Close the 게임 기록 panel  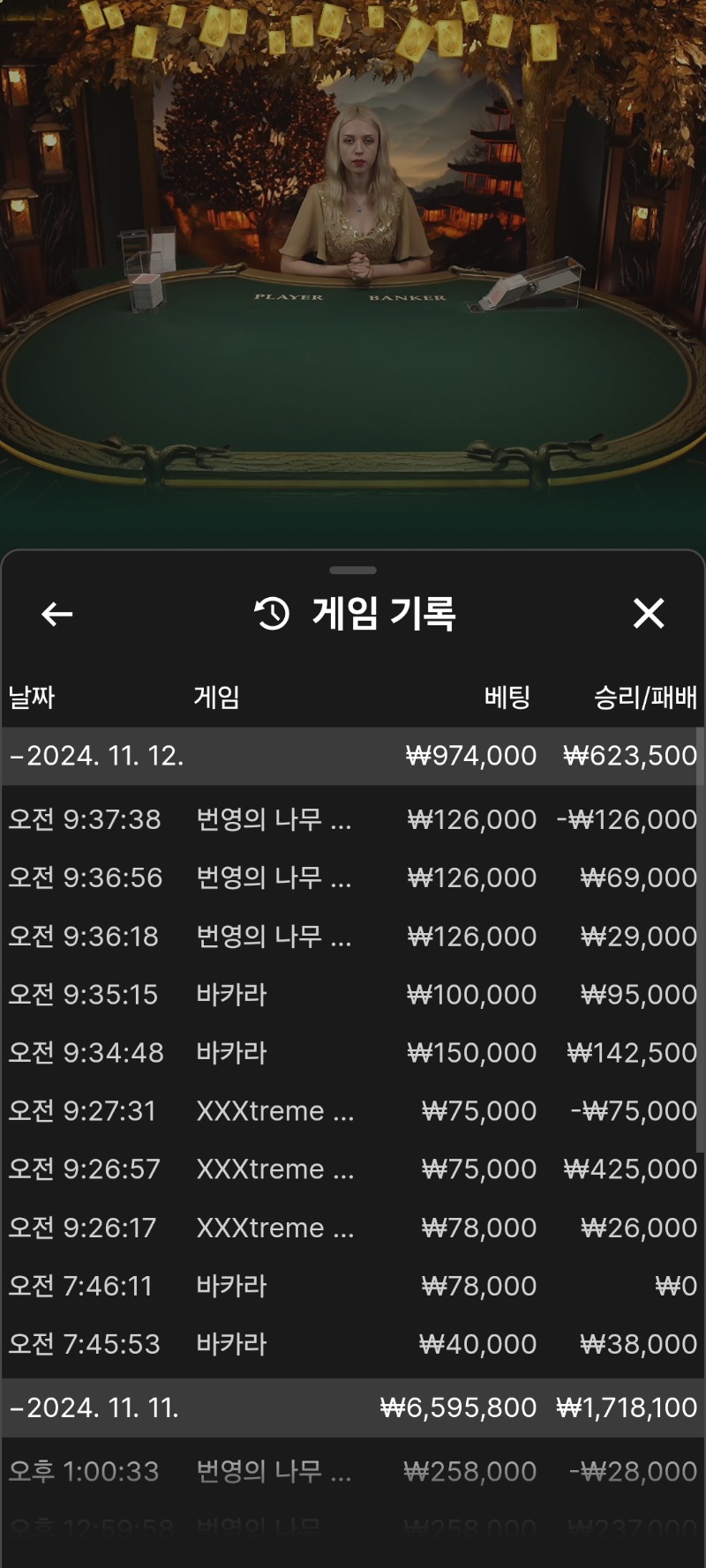click(649, 613)
